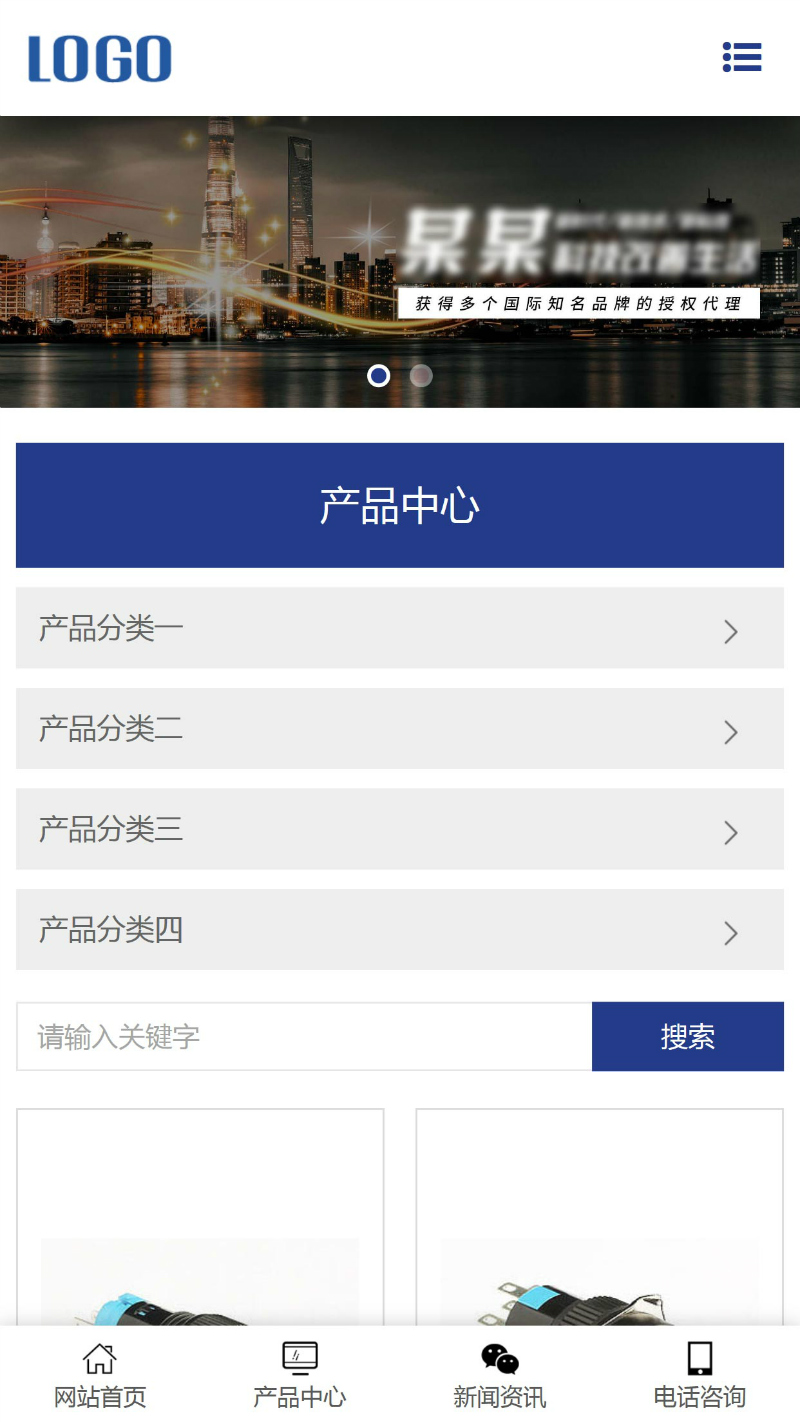This screenshot has width=800, height=1422.
Task: Tap the LOGO to go home
Action: coord(100,59)
